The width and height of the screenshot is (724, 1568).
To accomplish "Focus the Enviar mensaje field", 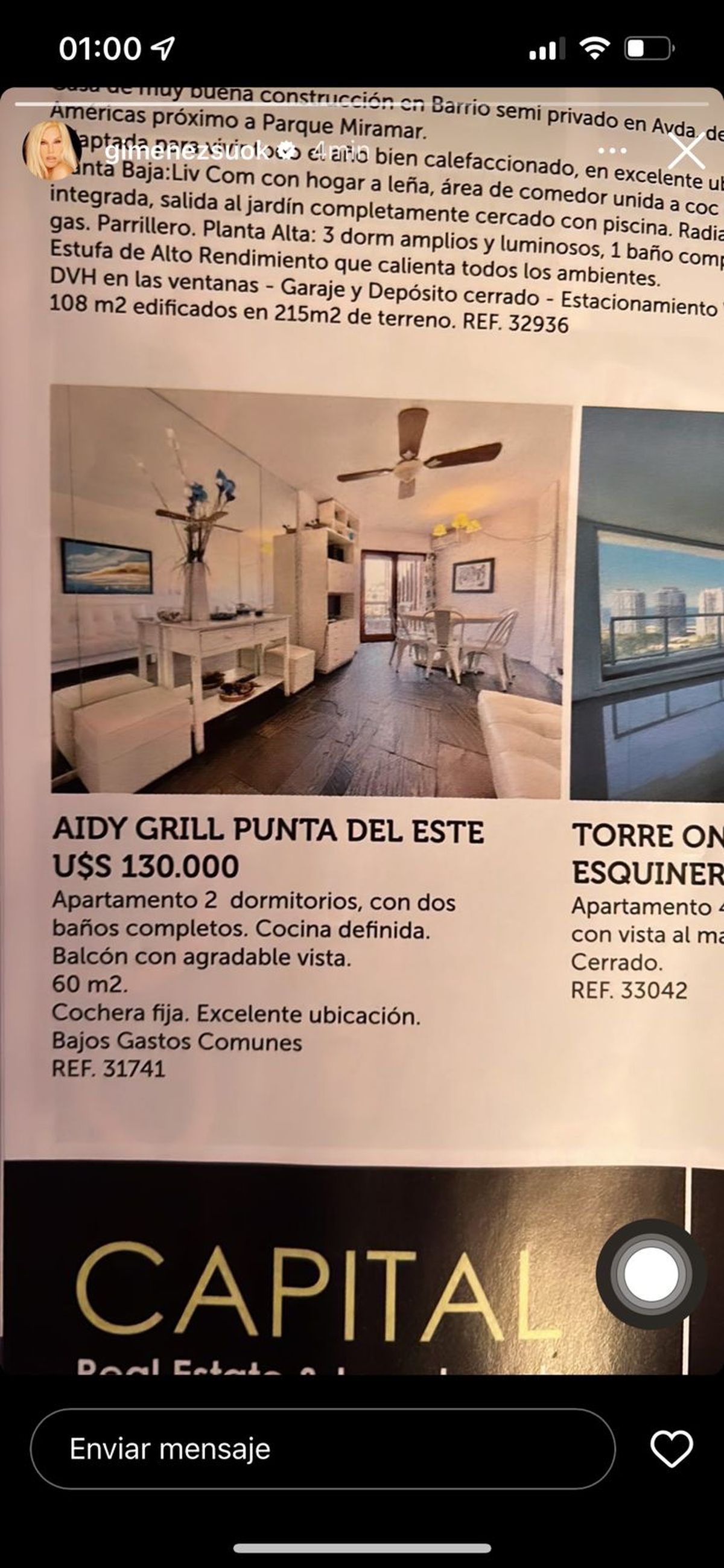I will pyautogui.click(x=322, y=1448).
